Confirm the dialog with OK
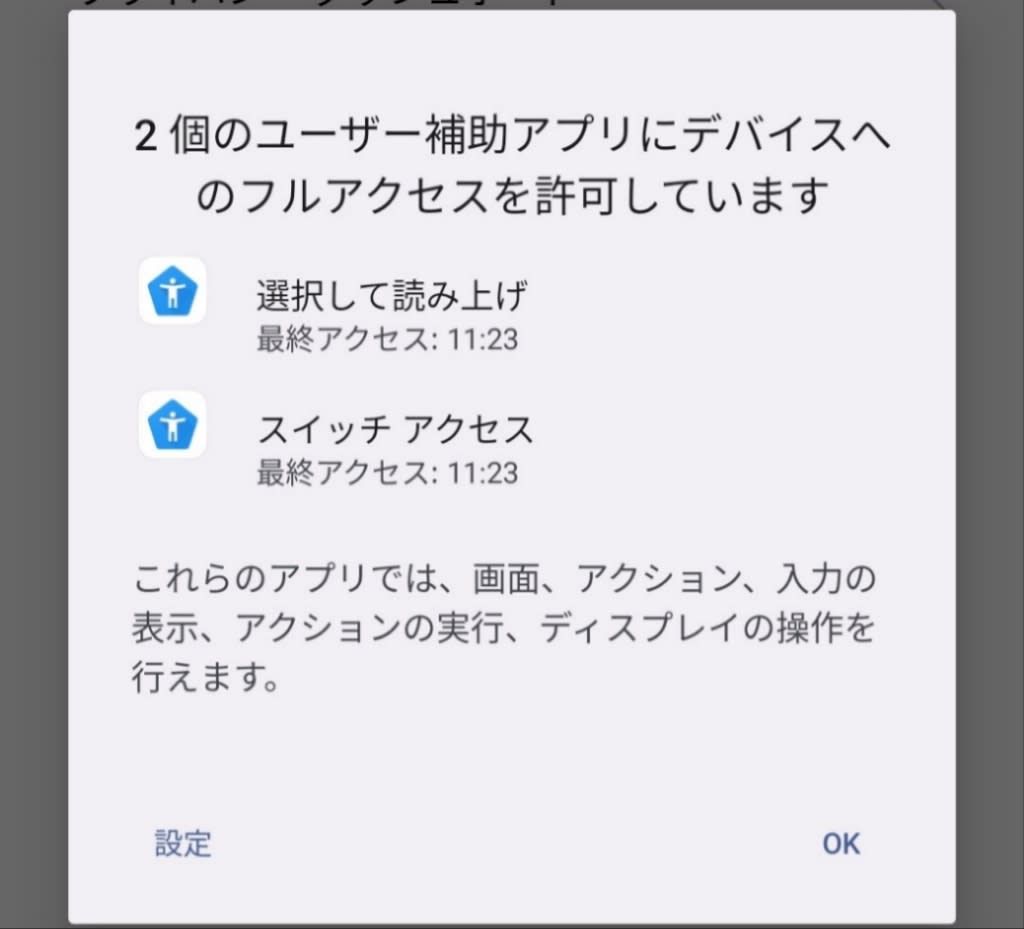This screenshot has width=1024, height=929. (x=840, y=843)
